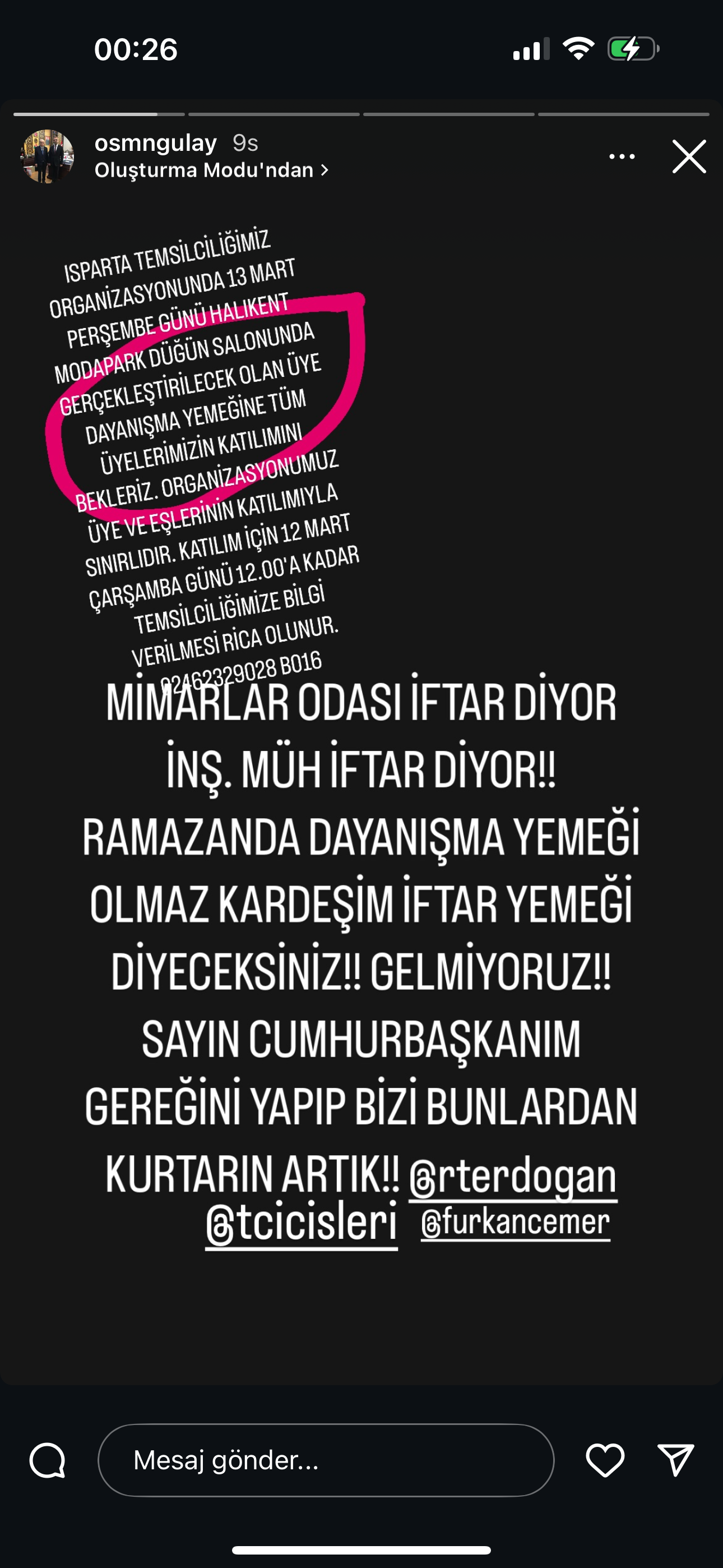723x1568 pixels.
Task: Open the osmngulay username link
Action: [x=155, y=143]
